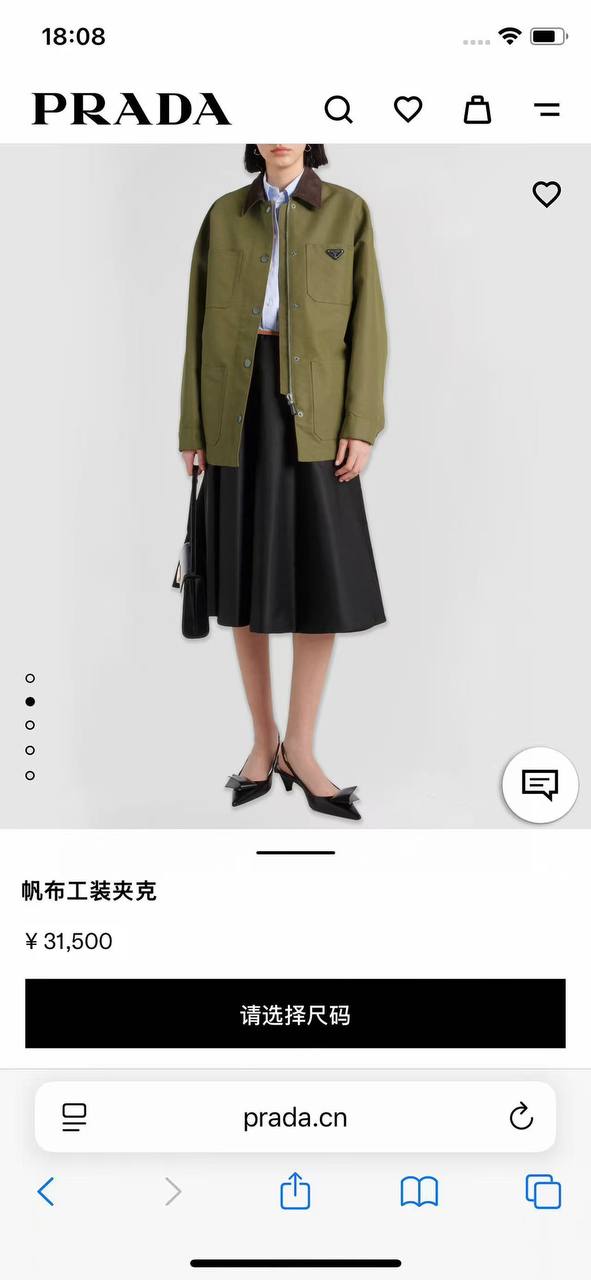The width and height of the screenshot is (591, 1280).
Task: Jump to the first image indicator dot
Action: pos(30,679)
